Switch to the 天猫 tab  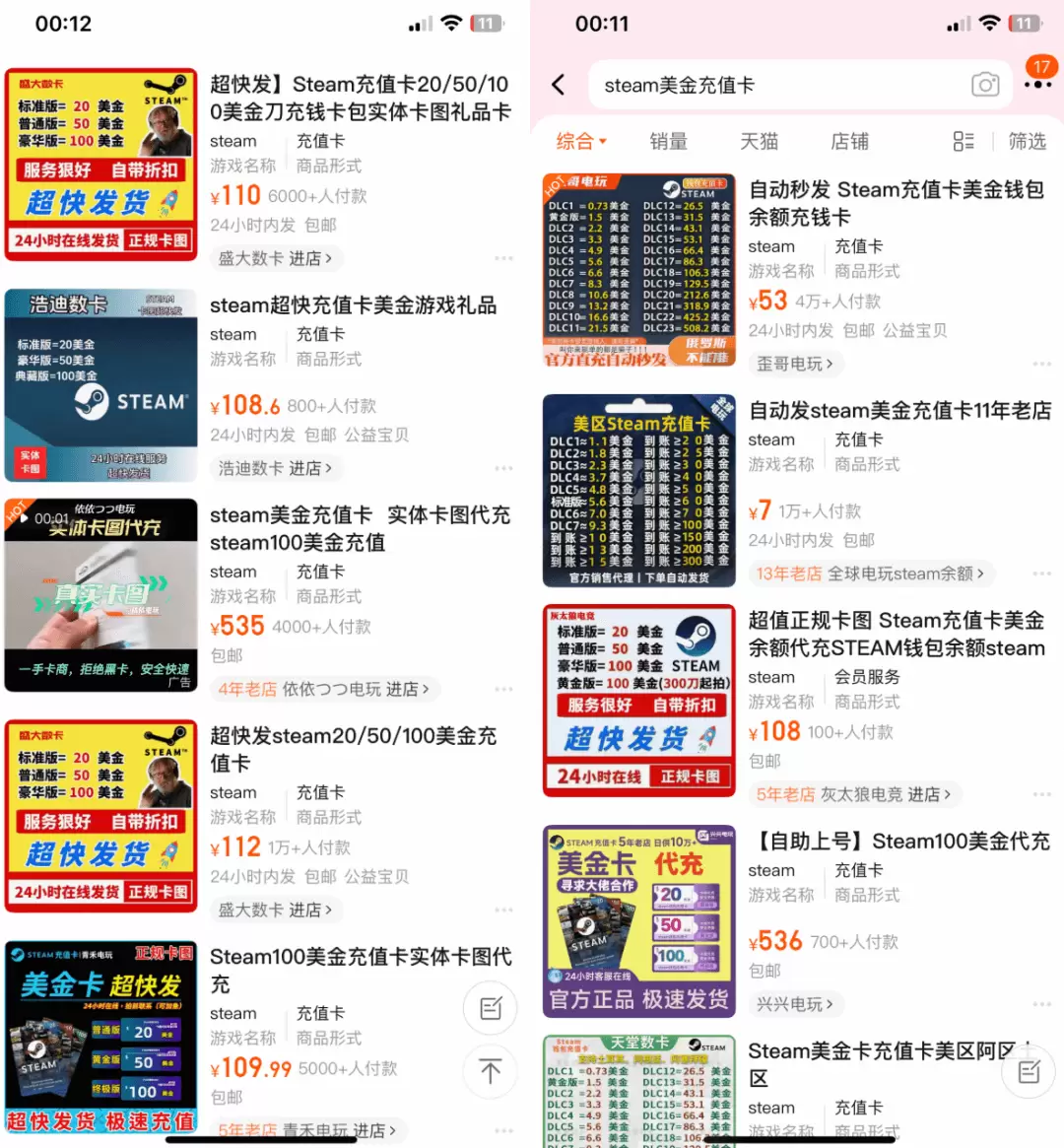(x=759, y=142)
